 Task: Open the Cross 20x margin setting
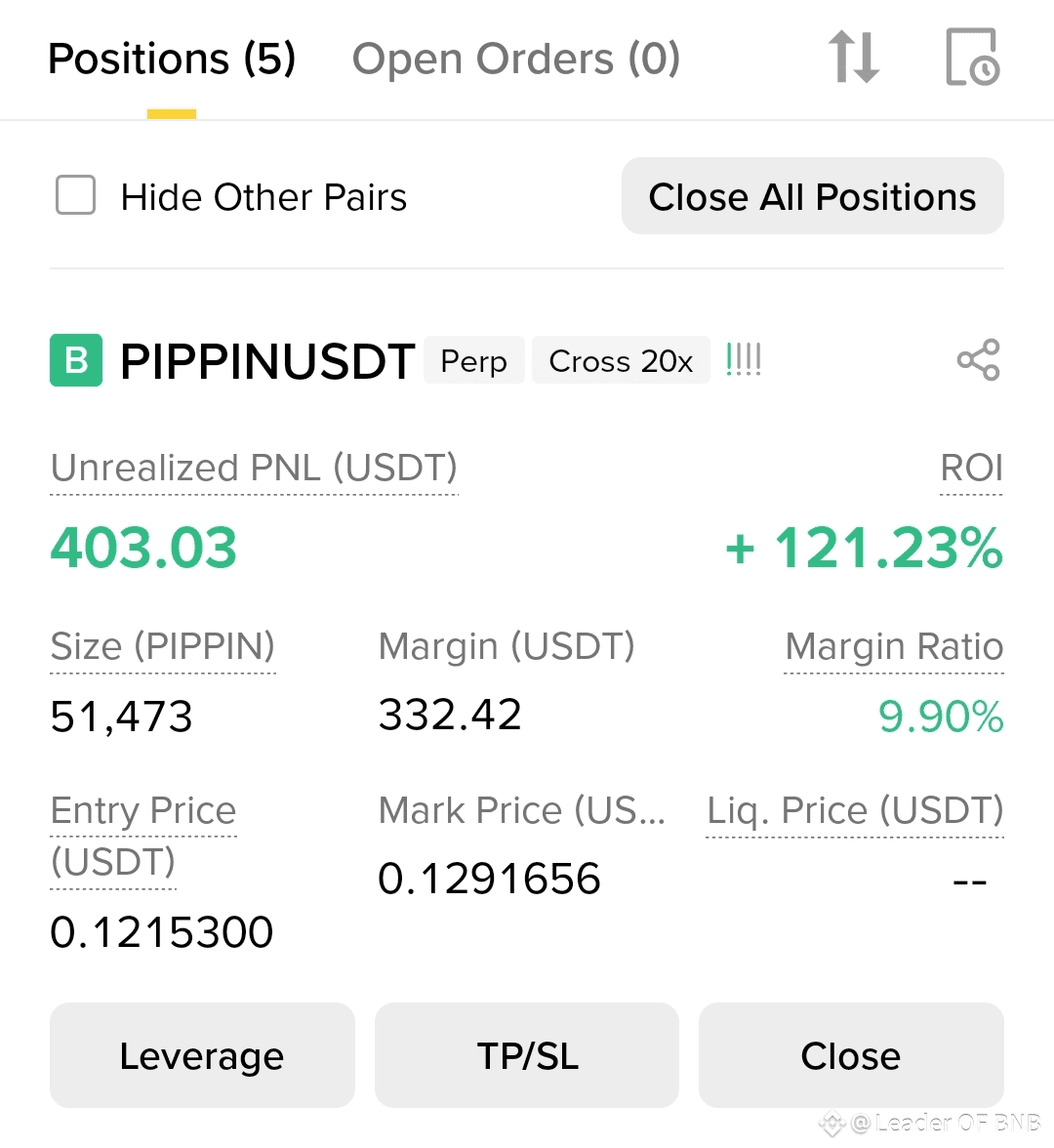pyautogui.click(x=621, y=361)
